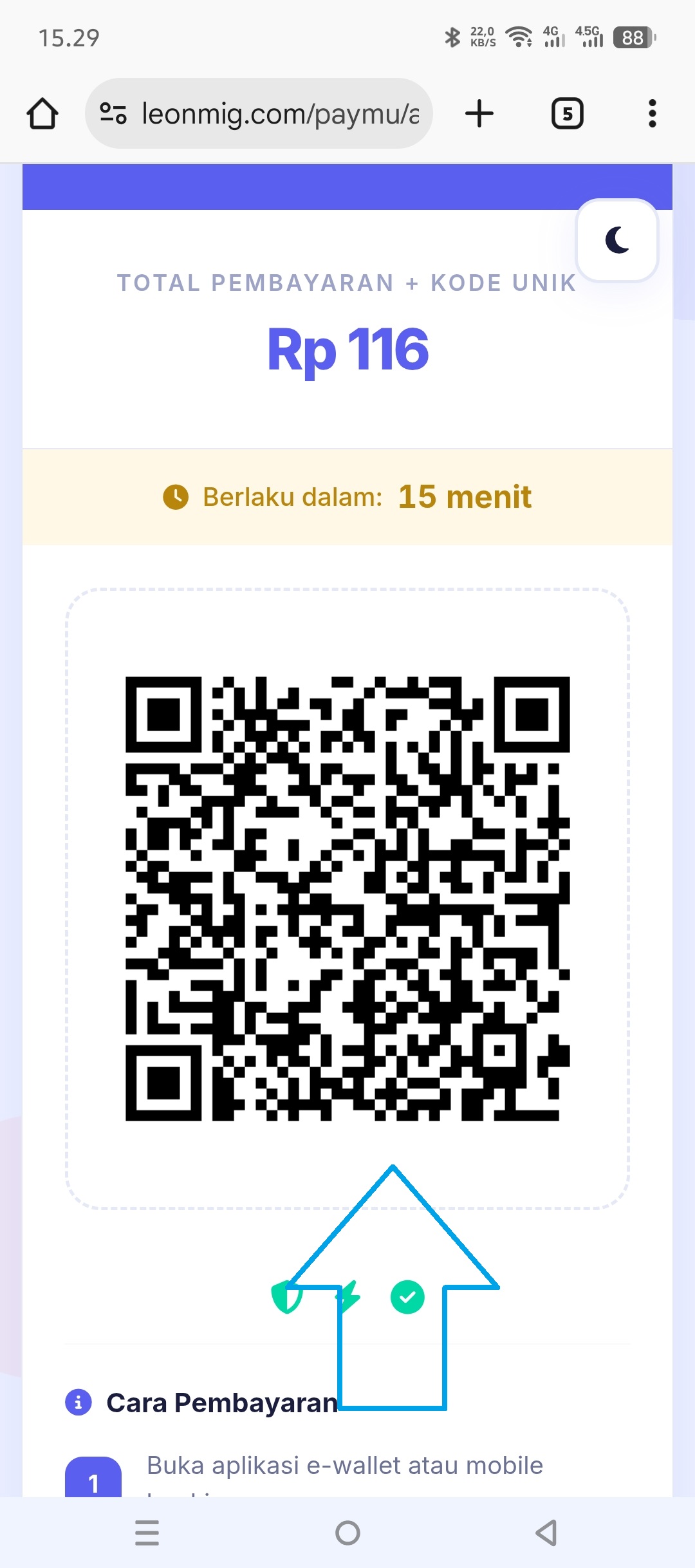
Task: Open recent apps from navigation bar
Action: pos(147,1533)
